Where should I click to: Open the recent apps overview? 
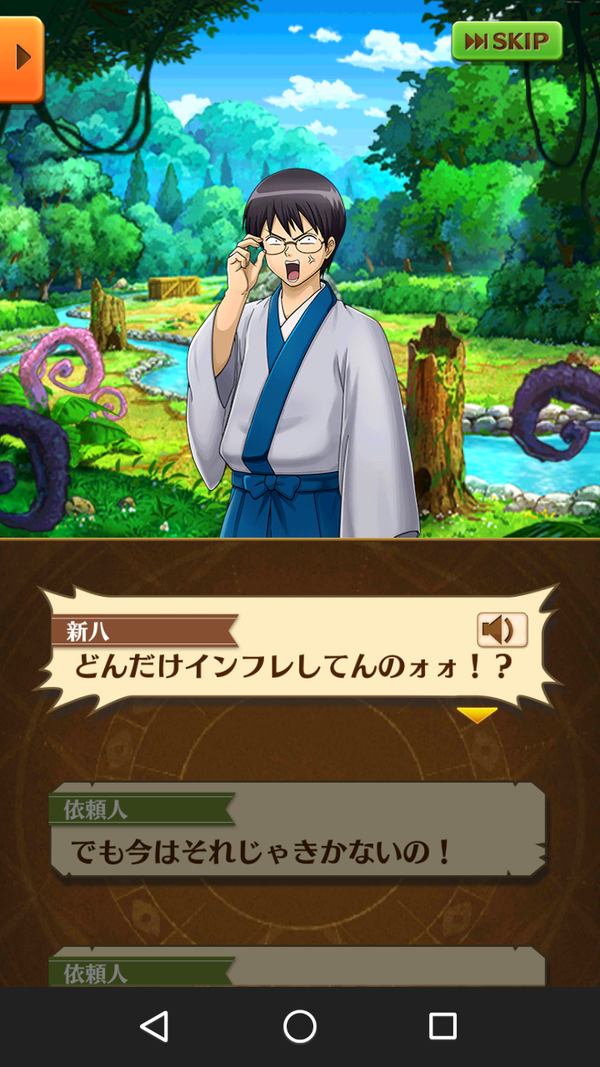(x=443, y=1026)
